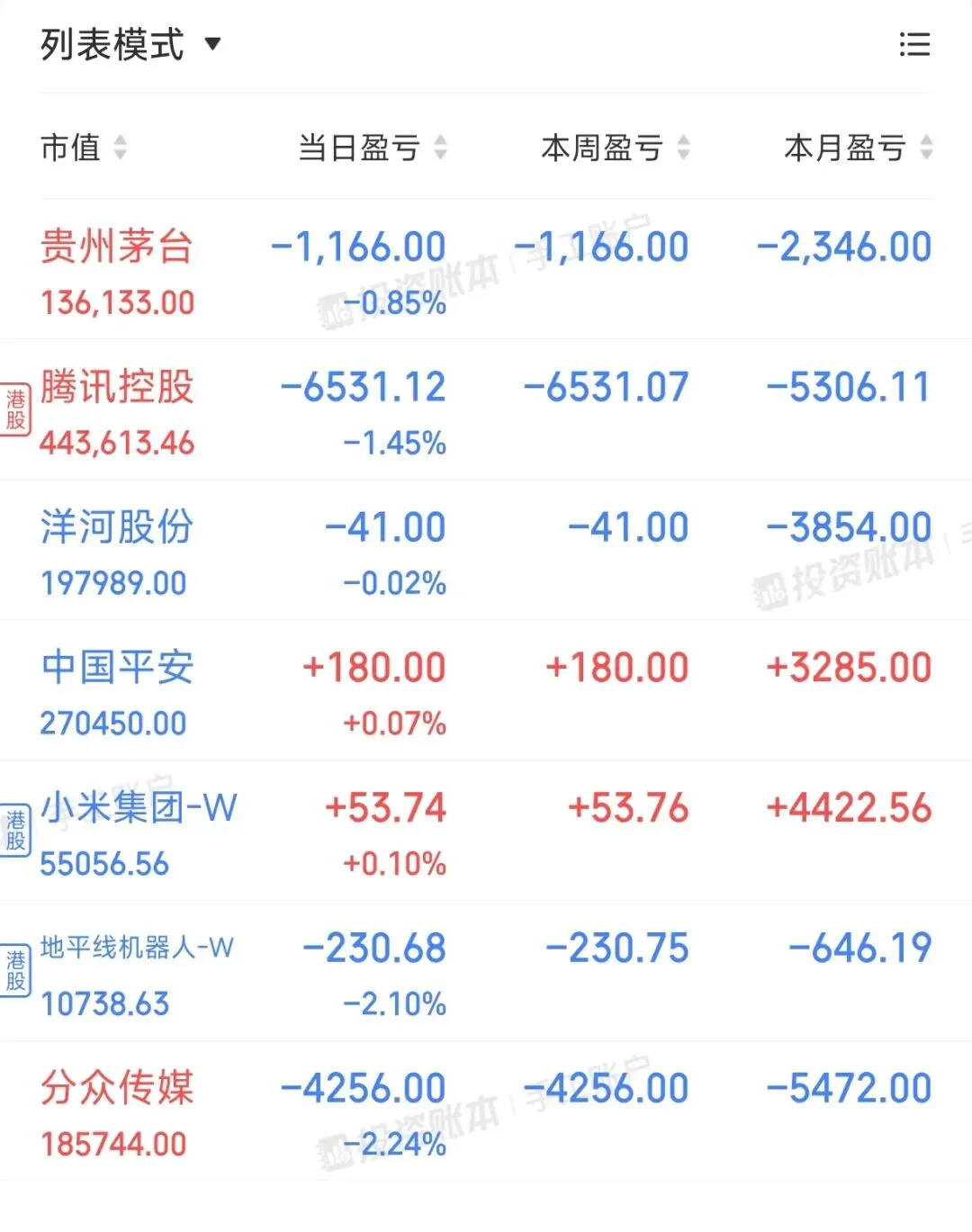Sort by 本周盈亏 column
This screenshot has width=972, height=1232.
coord(616,148)
